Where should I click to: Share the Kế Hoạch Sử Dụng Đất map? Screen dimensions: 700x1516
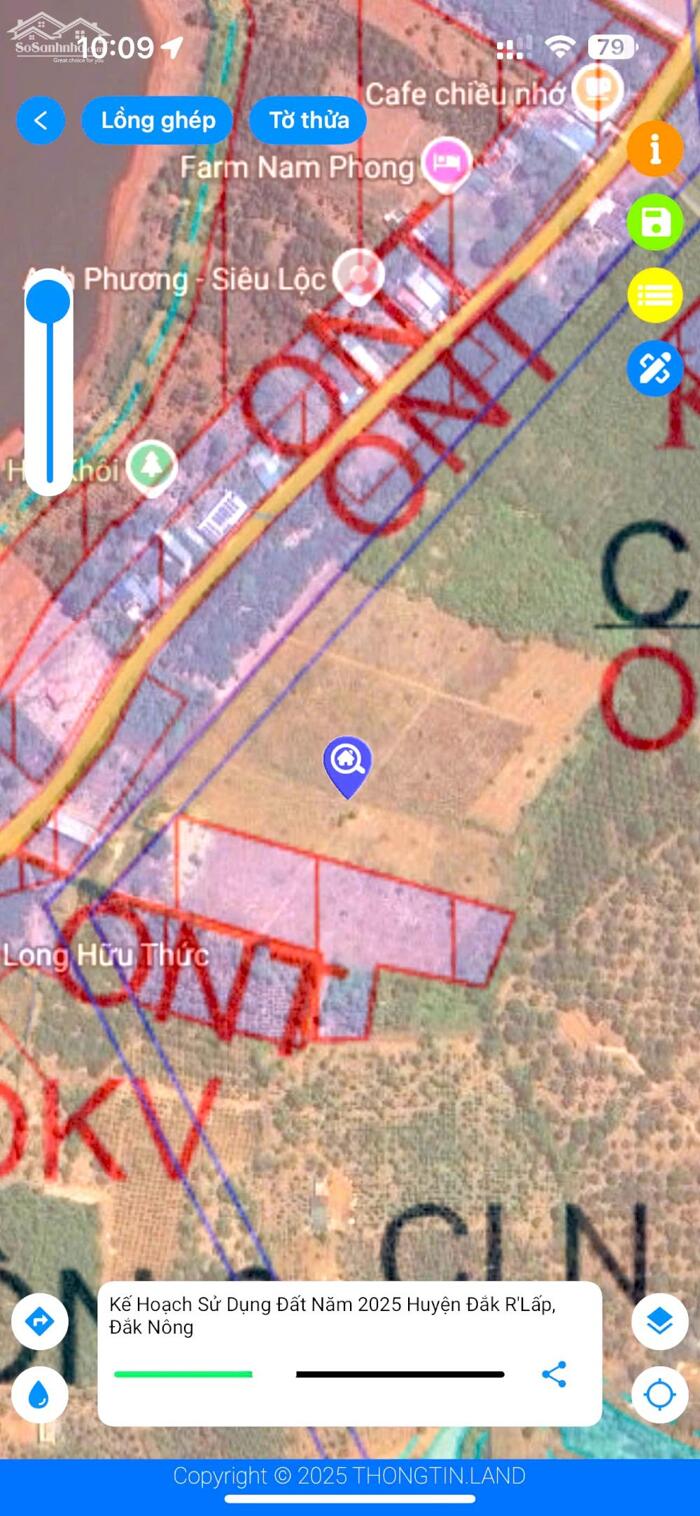(x=554, y=1374)
